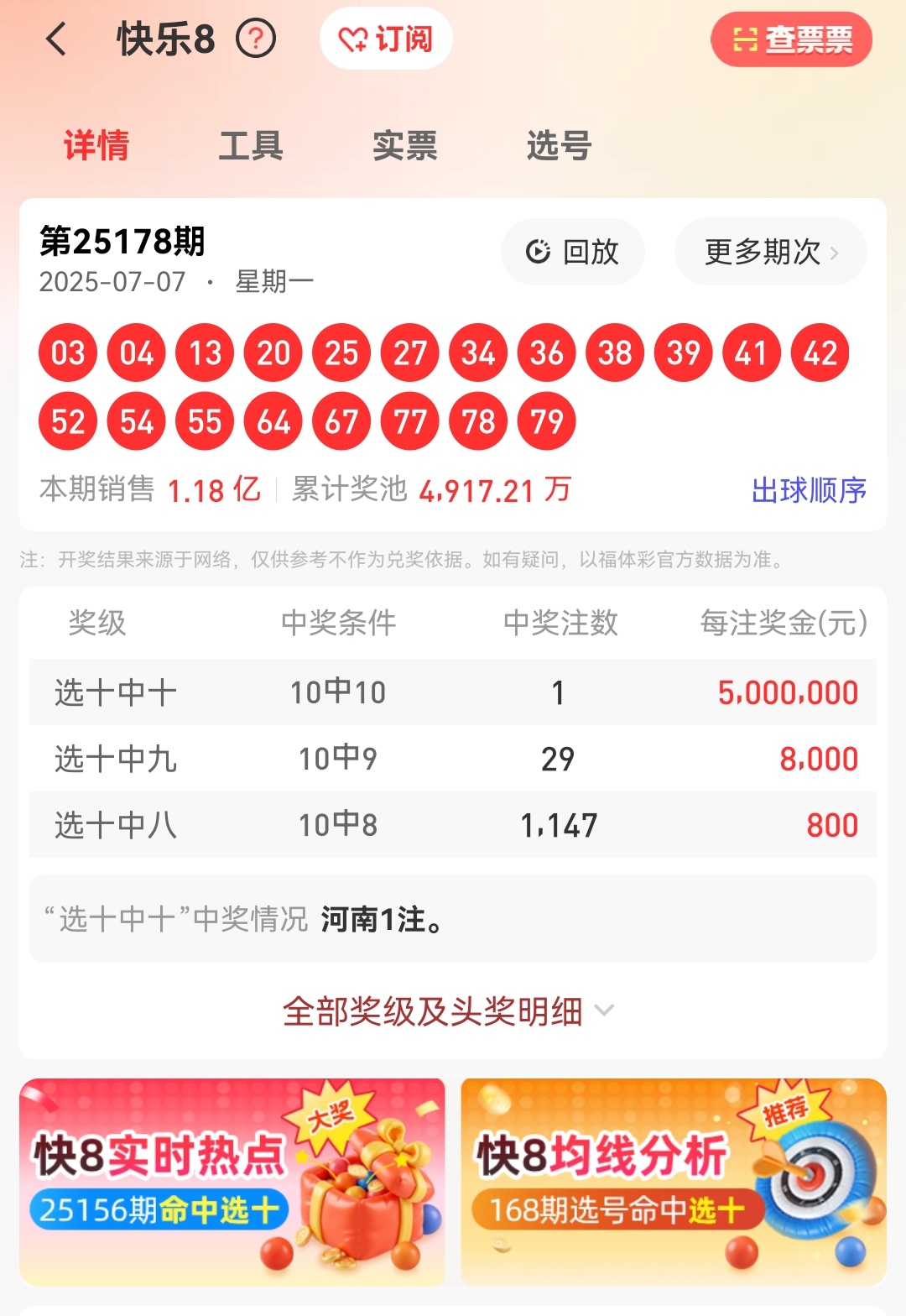This screenshot has width=906, height=1316.
Task: Open the 快乐8 help icon
Action: coord(253,39)
